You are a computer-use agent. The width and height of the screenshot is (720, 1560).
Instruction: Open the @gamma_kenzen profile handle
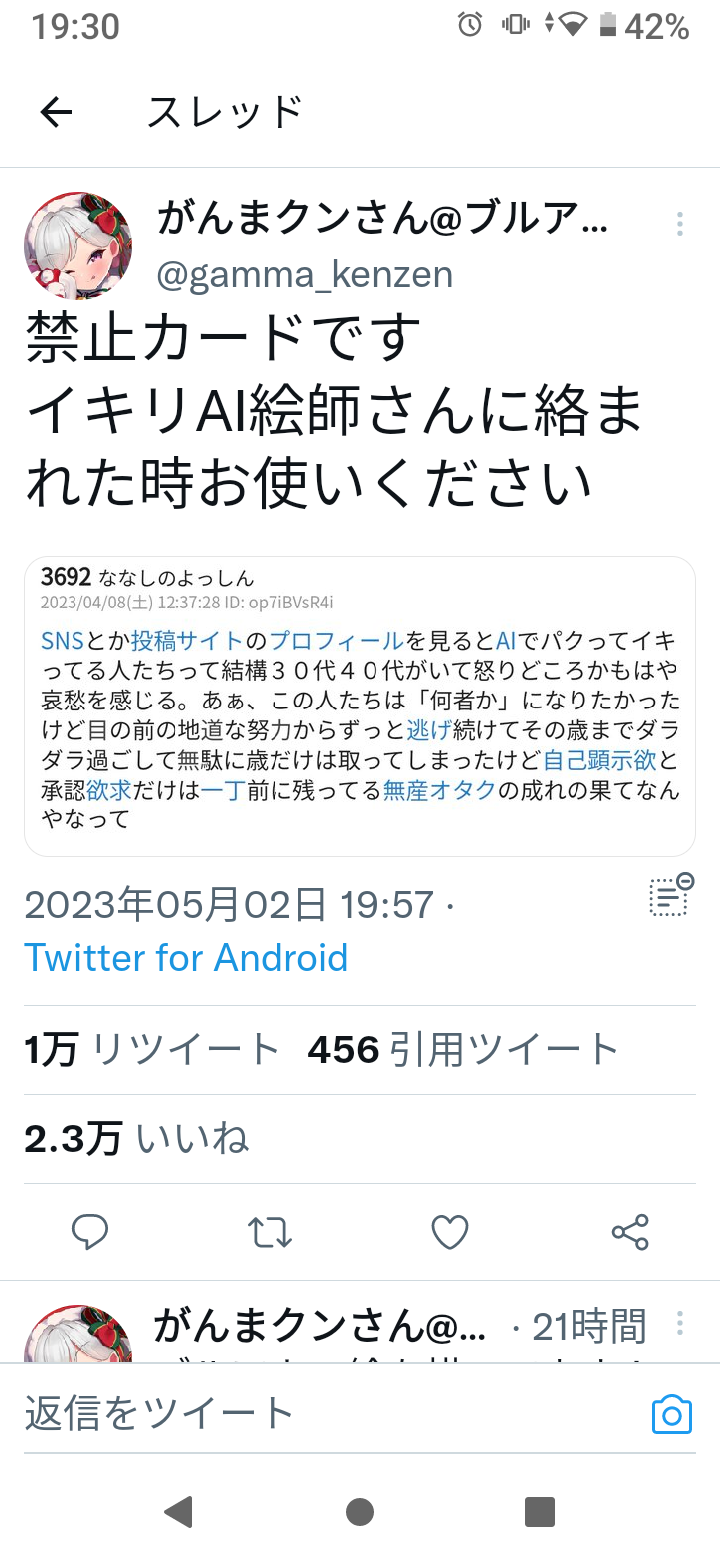coord(305,274)
